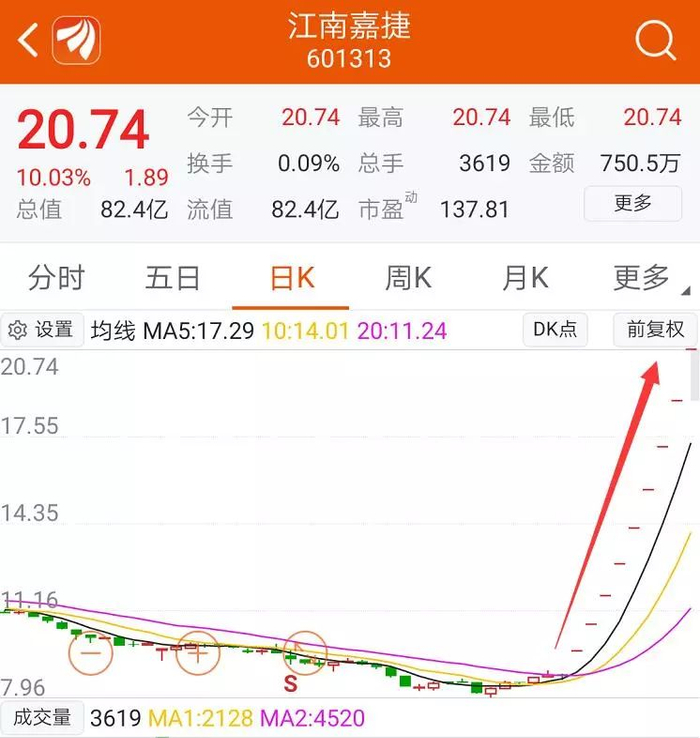Select the 日K chart tab

pyautogui.click(x=291, y=278)
